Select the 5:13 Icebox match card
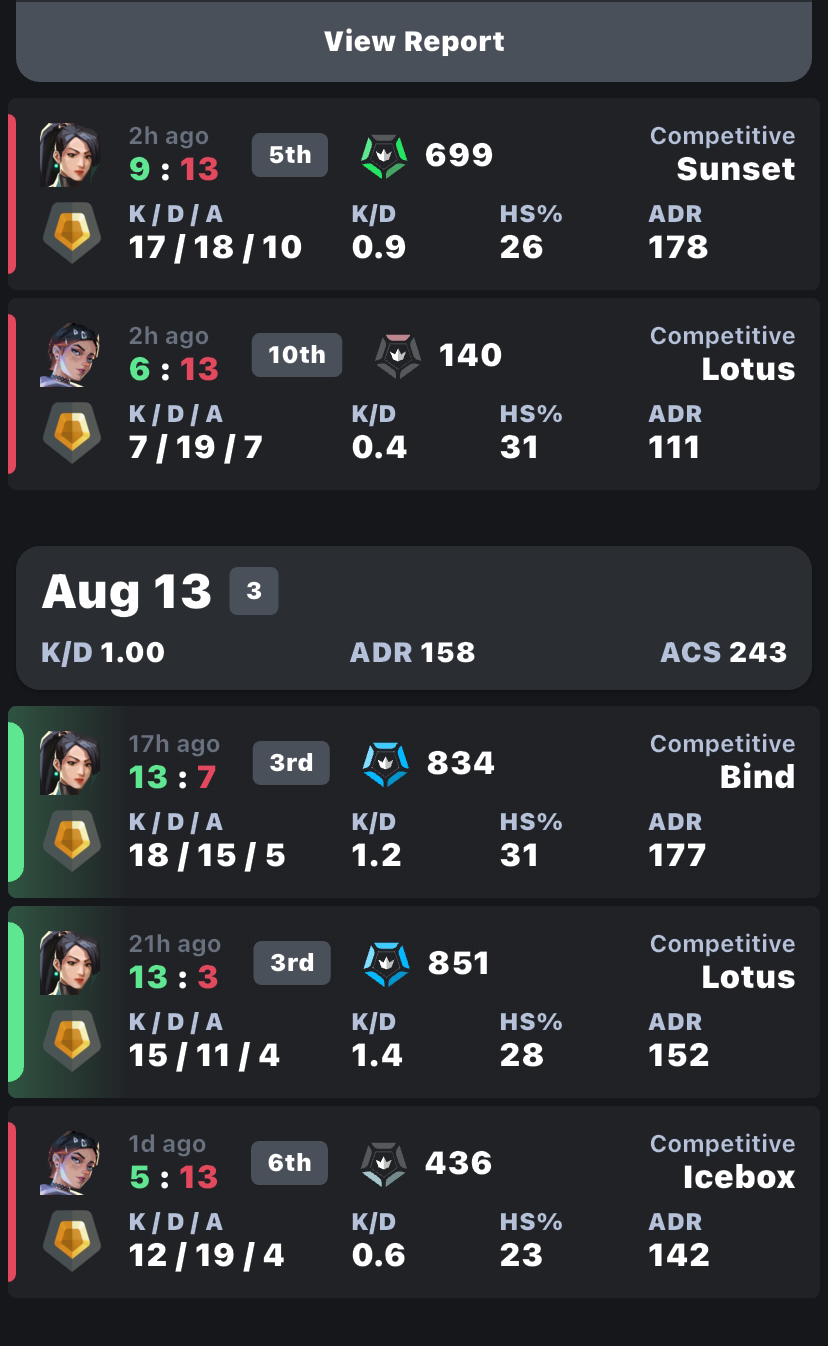Viewport: 828px width, 1346px height. tap(414, 1202)
